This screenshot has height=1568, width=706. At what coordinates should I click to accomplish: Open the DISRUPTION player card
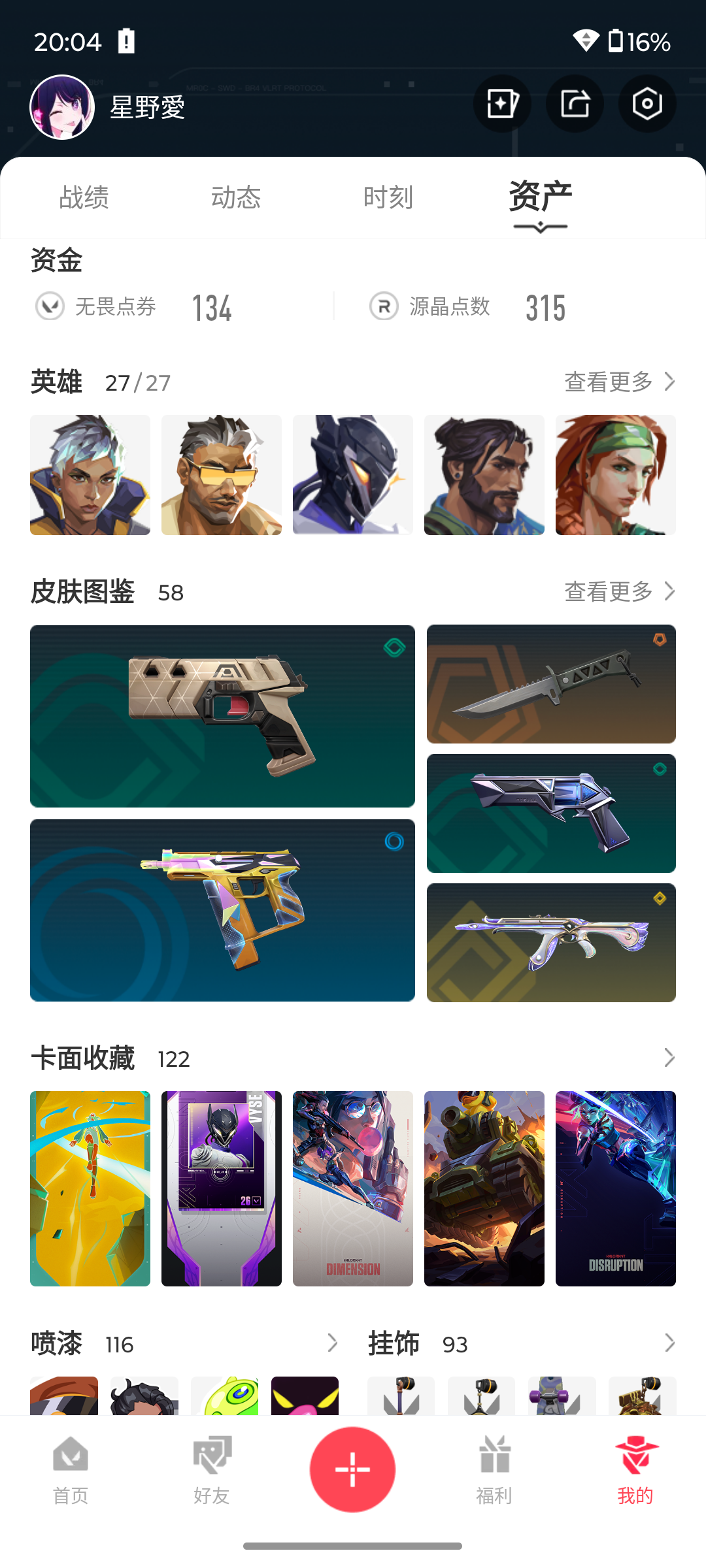point(616,1188)
